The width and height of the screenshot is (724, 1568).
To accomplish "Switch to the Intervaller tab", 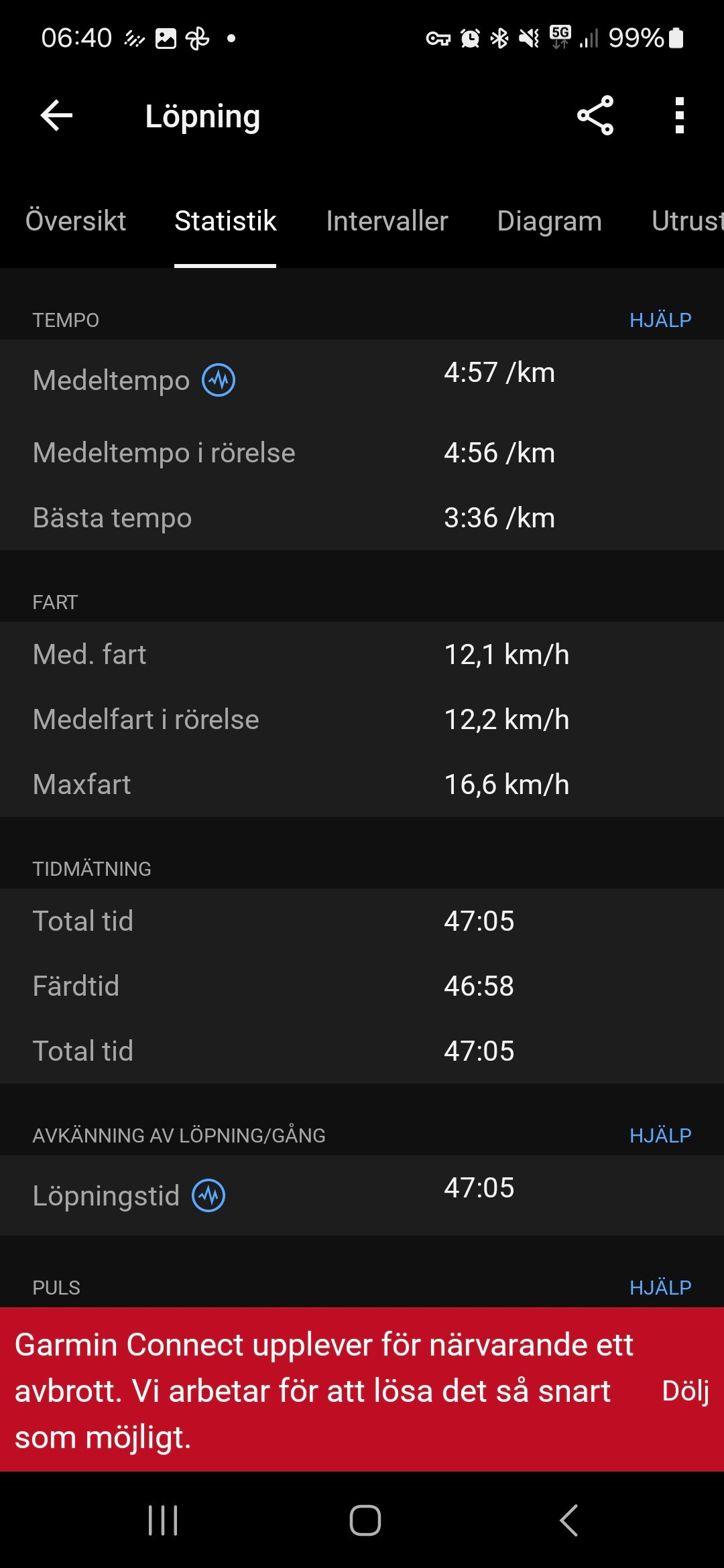I will click(387, 221).
